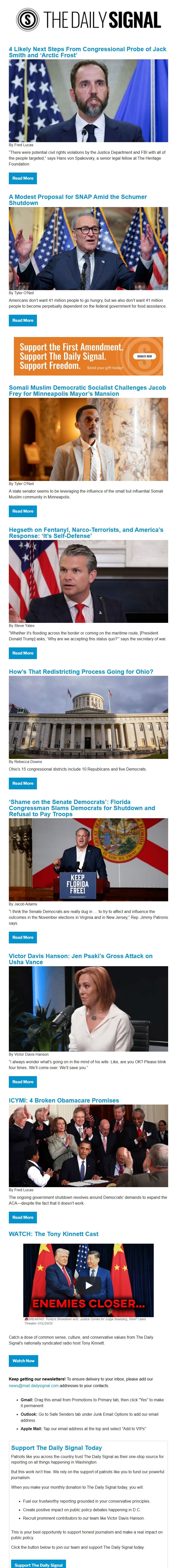The width and height of the screenshot is (177, 1568).
Task: Tap Read More under the Usha Vance story
Action: (23, 1082)
